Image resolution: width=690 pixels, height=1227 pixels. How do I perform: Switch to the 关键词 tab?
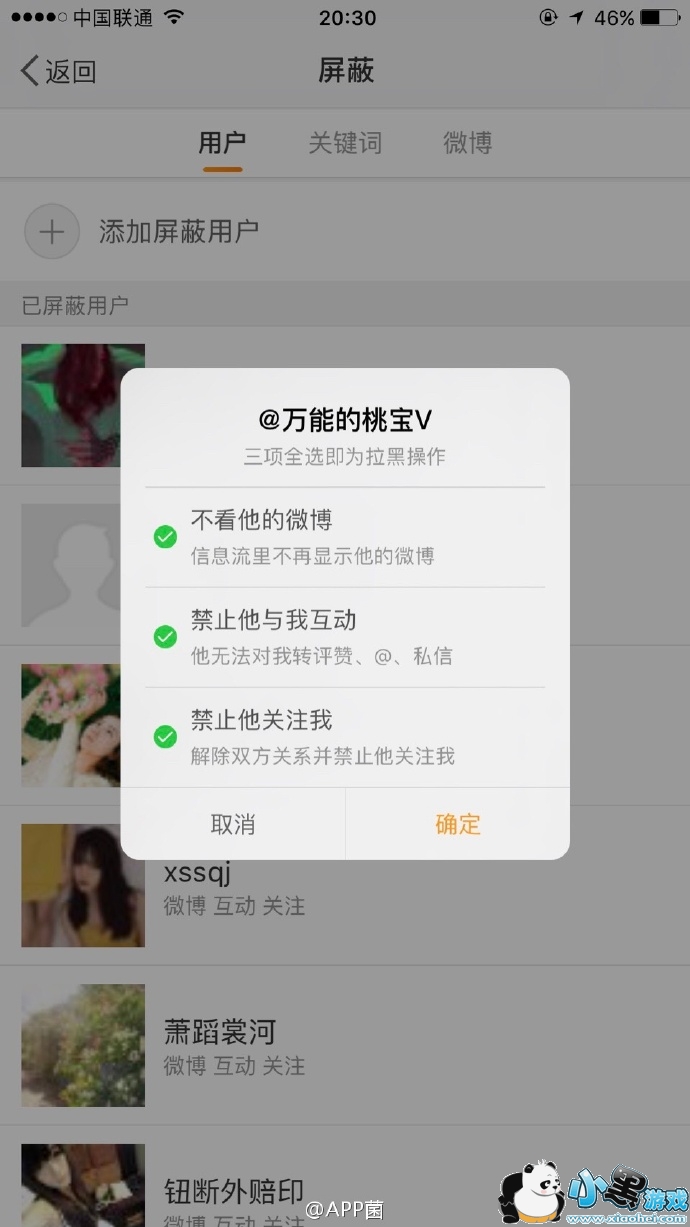click(345, 143)
